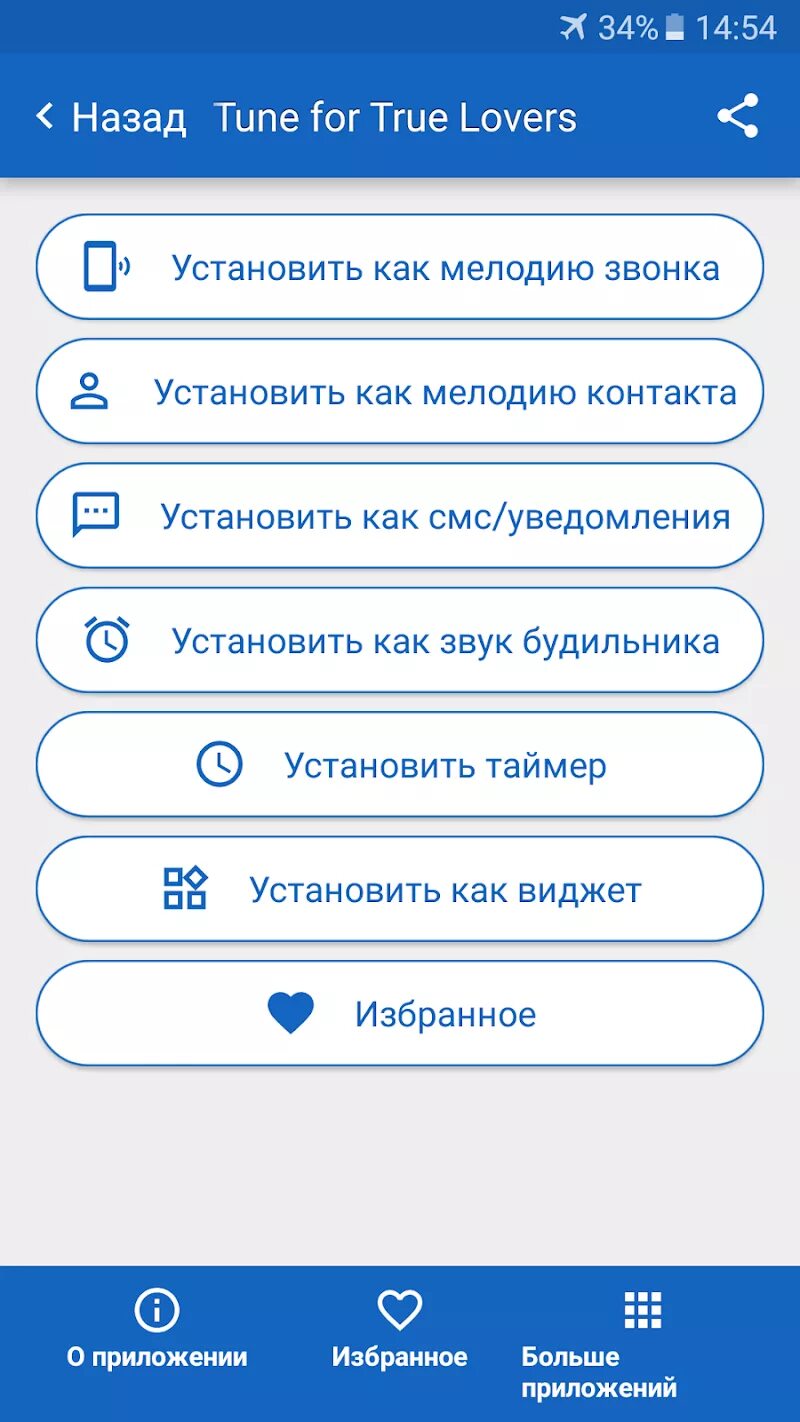Choose Установить как мелодию контакта

400,392
